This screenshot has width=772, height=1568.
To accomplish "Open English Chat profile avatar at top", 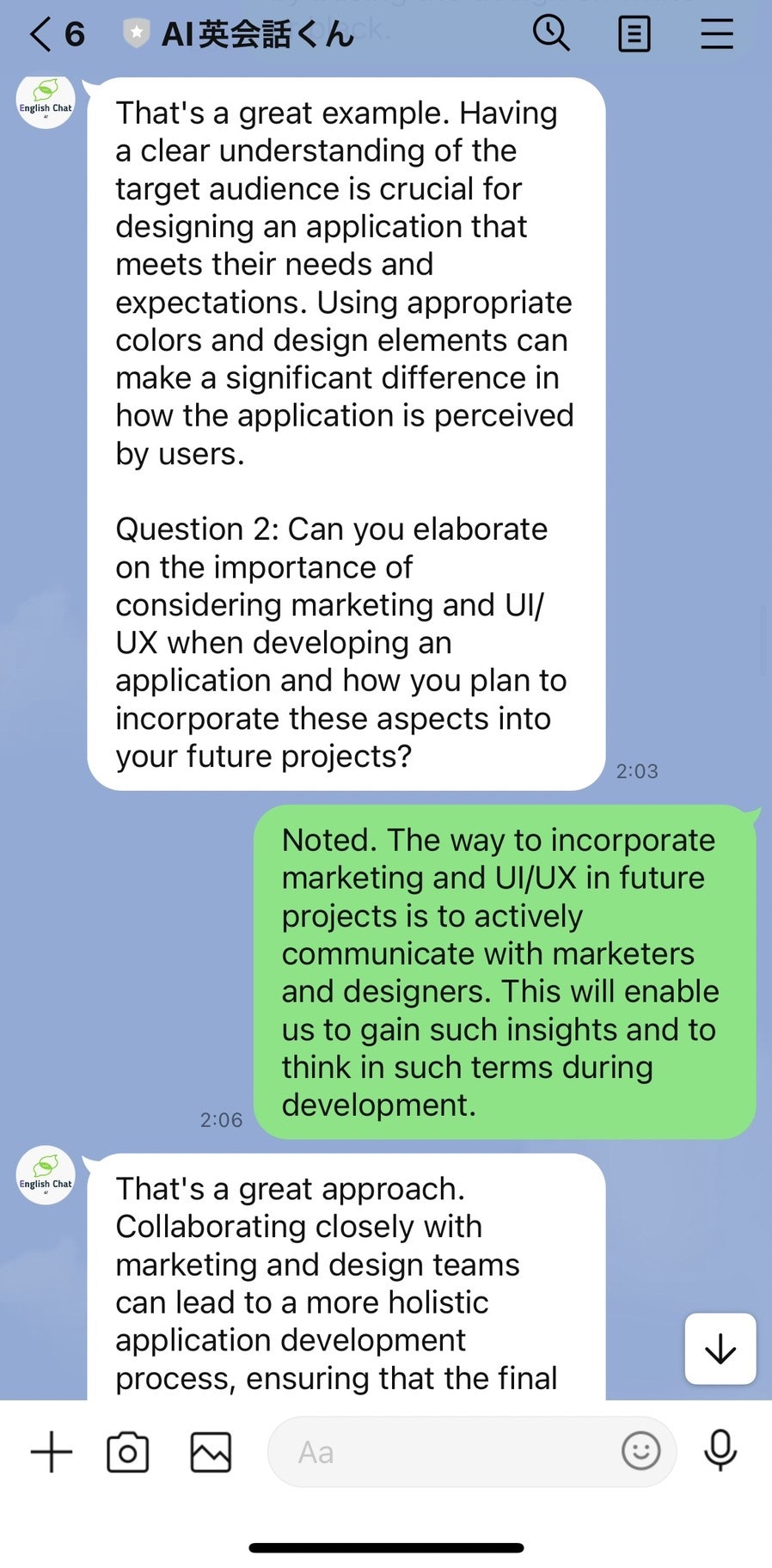I will (46, 102).
